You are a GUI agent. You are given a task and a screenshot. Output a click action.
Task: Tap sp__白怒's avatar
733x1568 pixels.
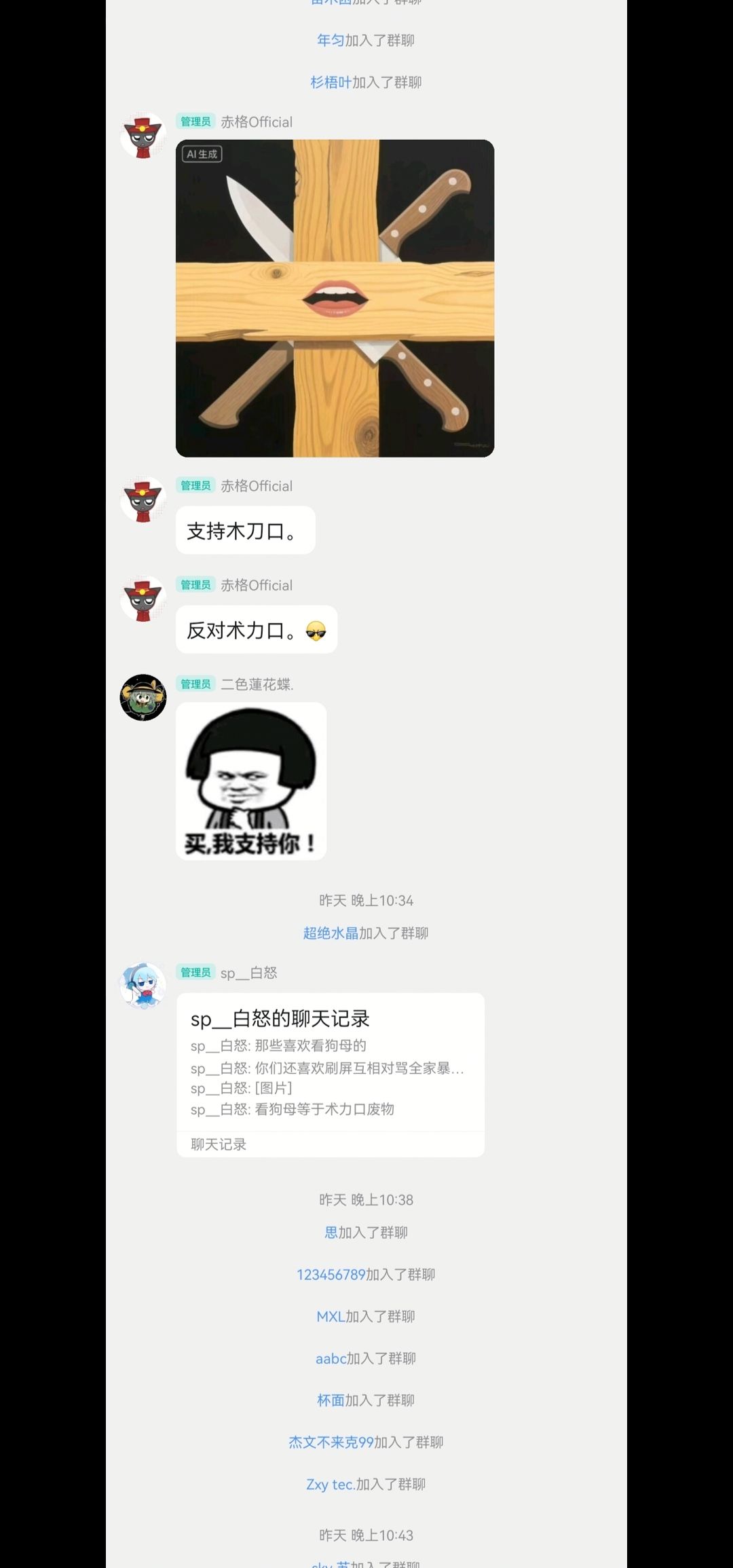click(143, 985)
